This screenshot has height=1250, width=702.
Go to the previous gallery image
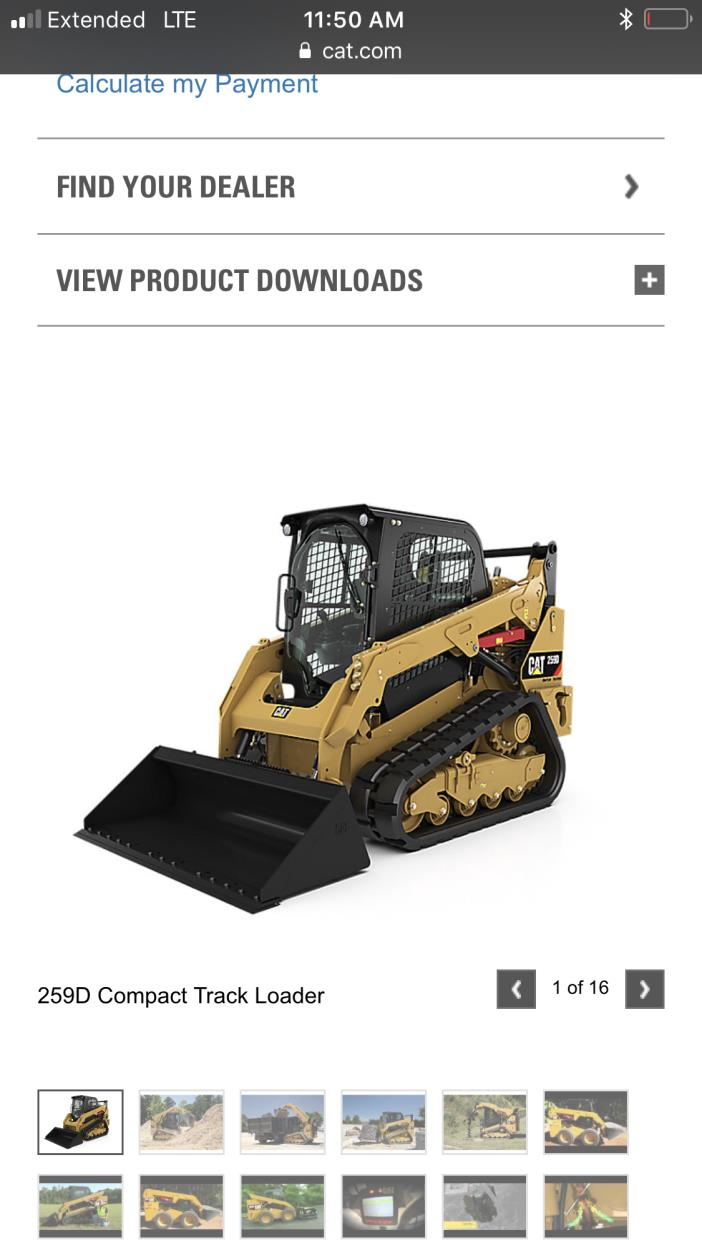516,989
